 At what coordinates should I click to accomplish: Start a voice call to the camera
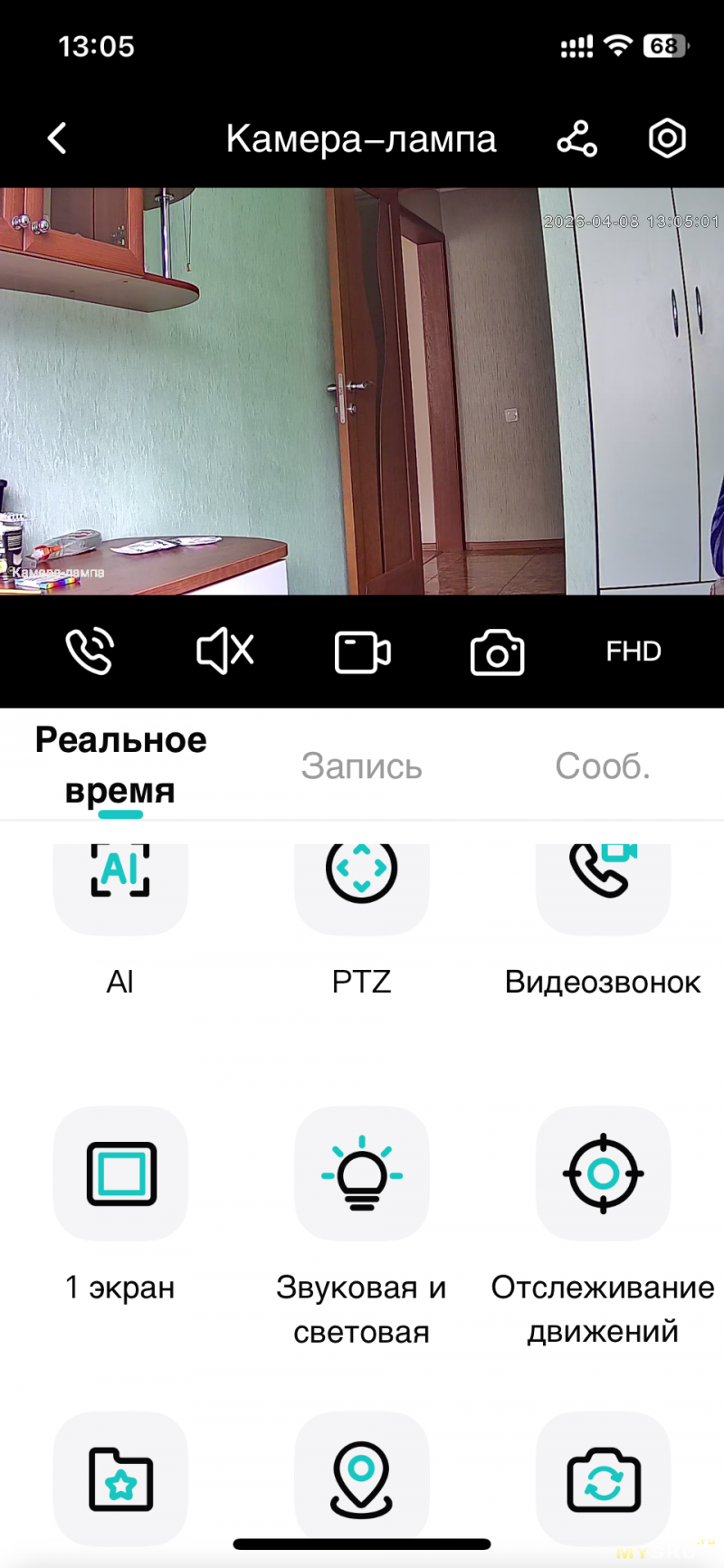coord(90,651)
